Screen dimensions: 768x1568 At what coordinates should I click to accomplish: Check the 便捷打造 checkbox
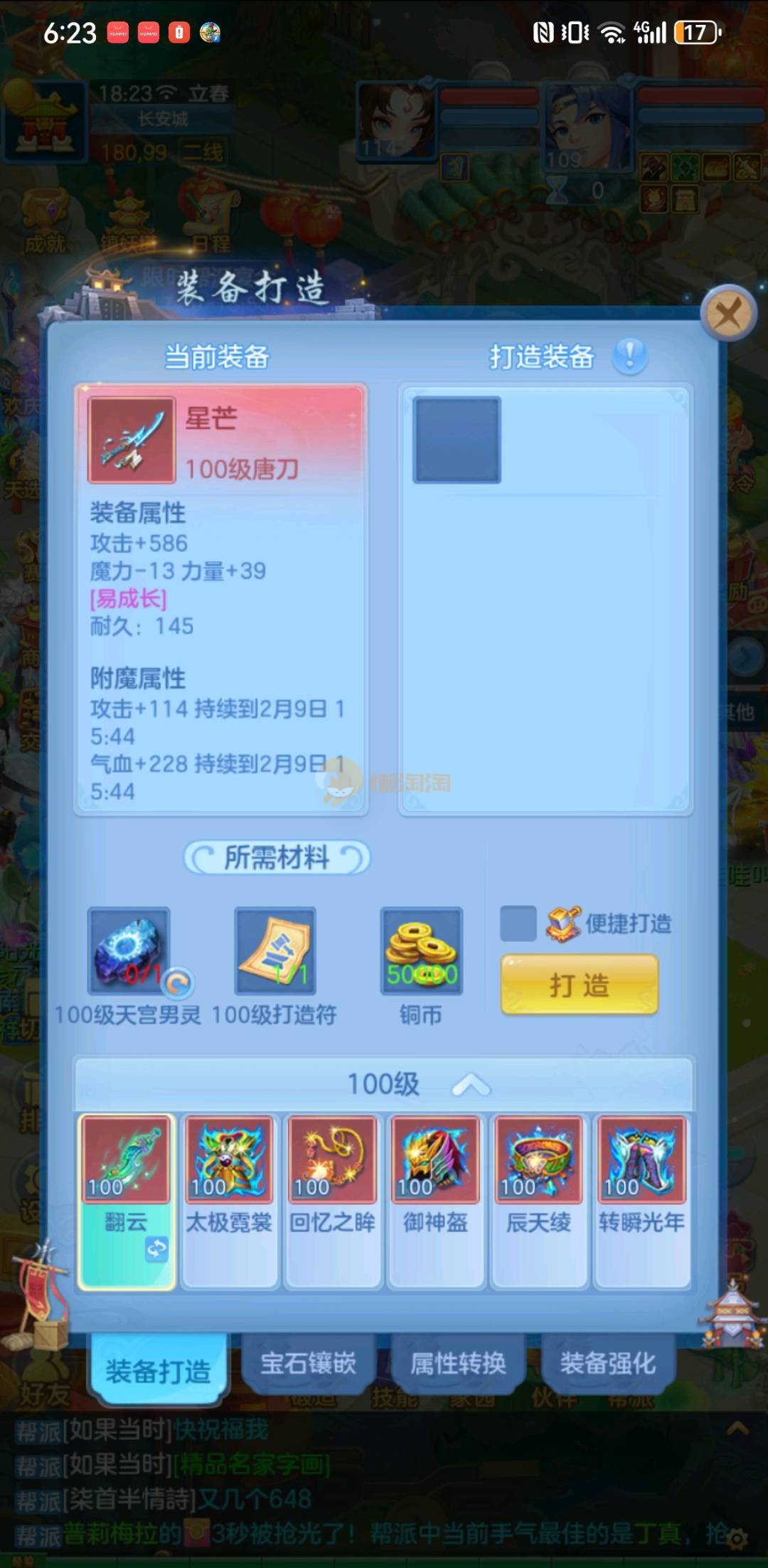(518, 923)
